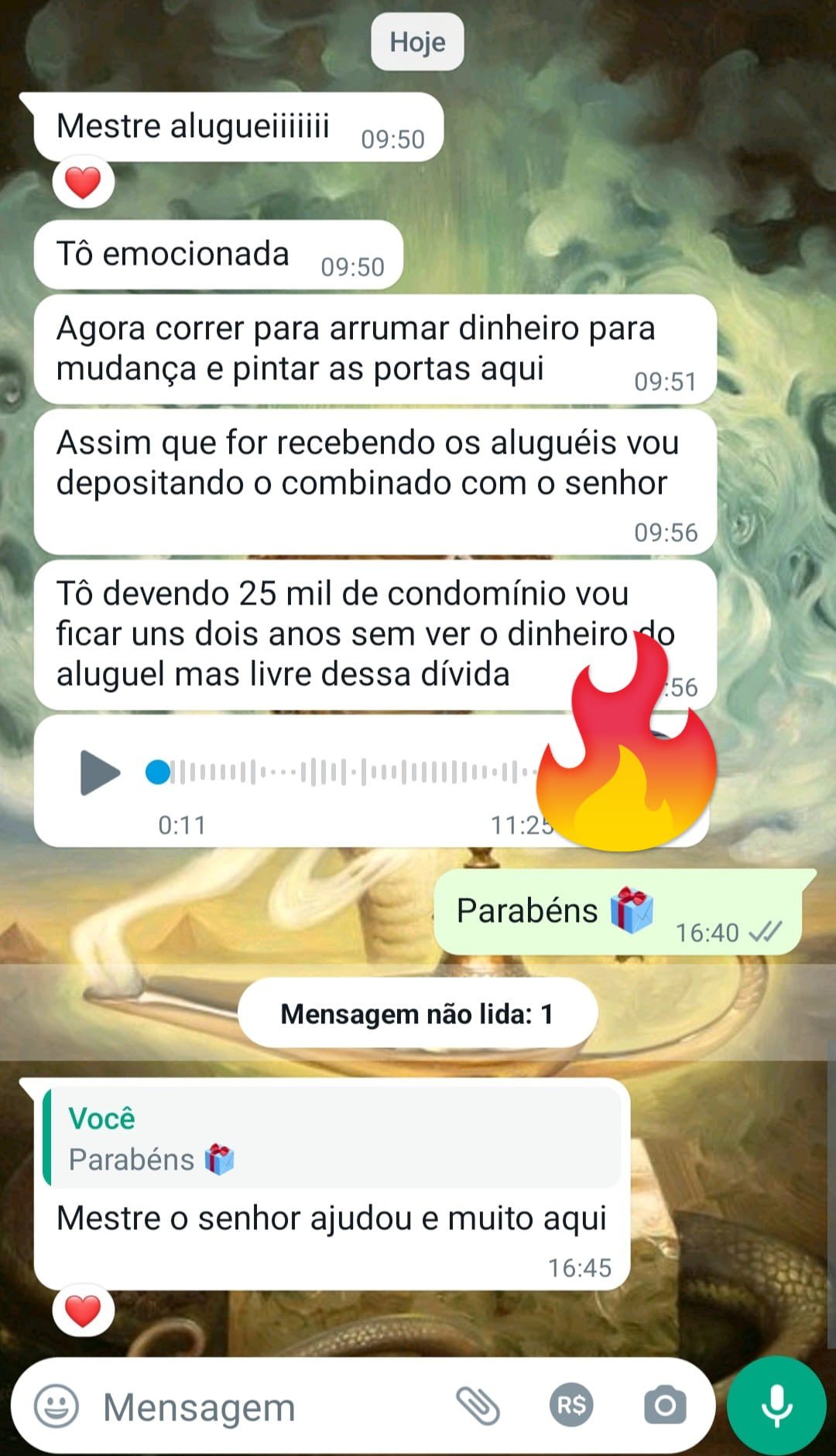Open the R$ payment option
The image size is (836, 1456).
pos(571,1405)
